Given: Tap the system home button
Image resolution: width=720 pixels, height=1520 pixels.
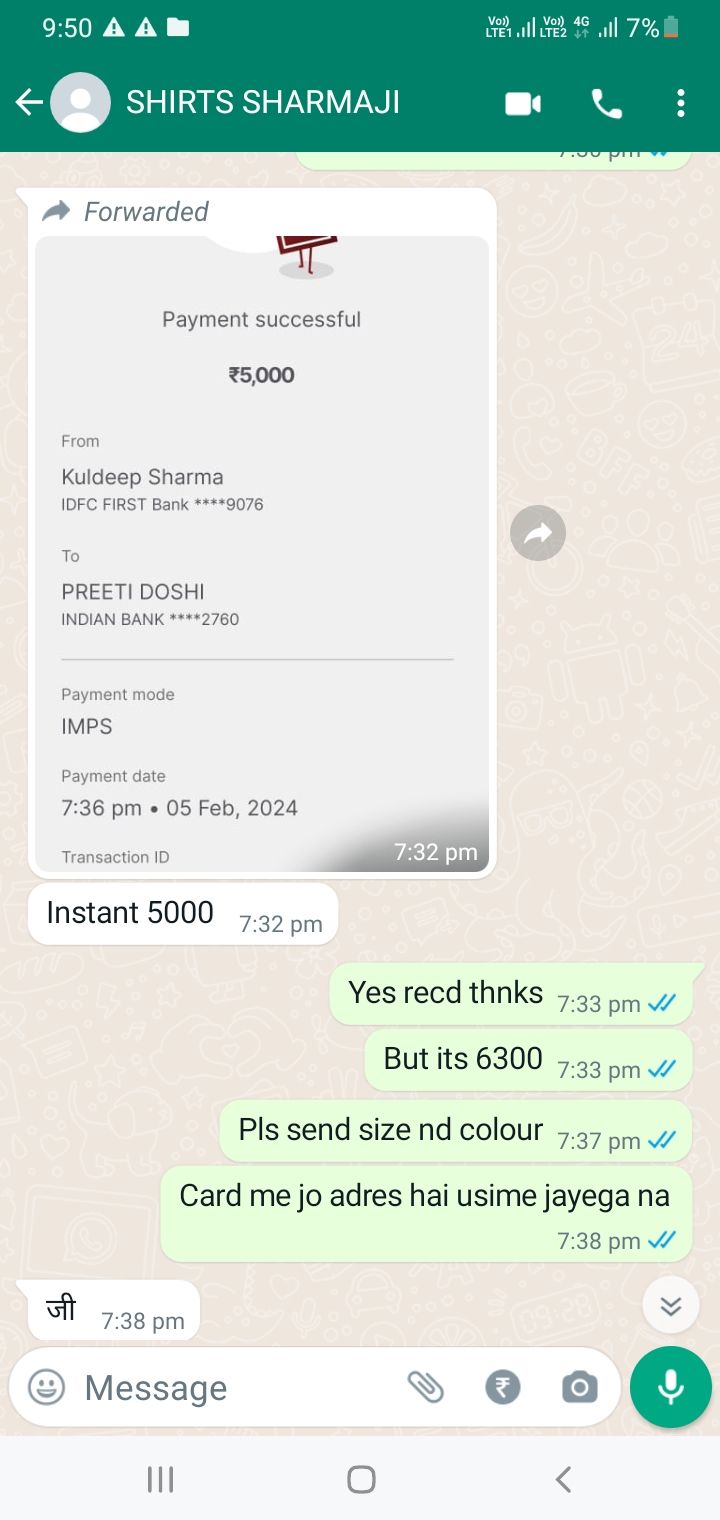Looking at the screenshot, I should click(361, 1479).
